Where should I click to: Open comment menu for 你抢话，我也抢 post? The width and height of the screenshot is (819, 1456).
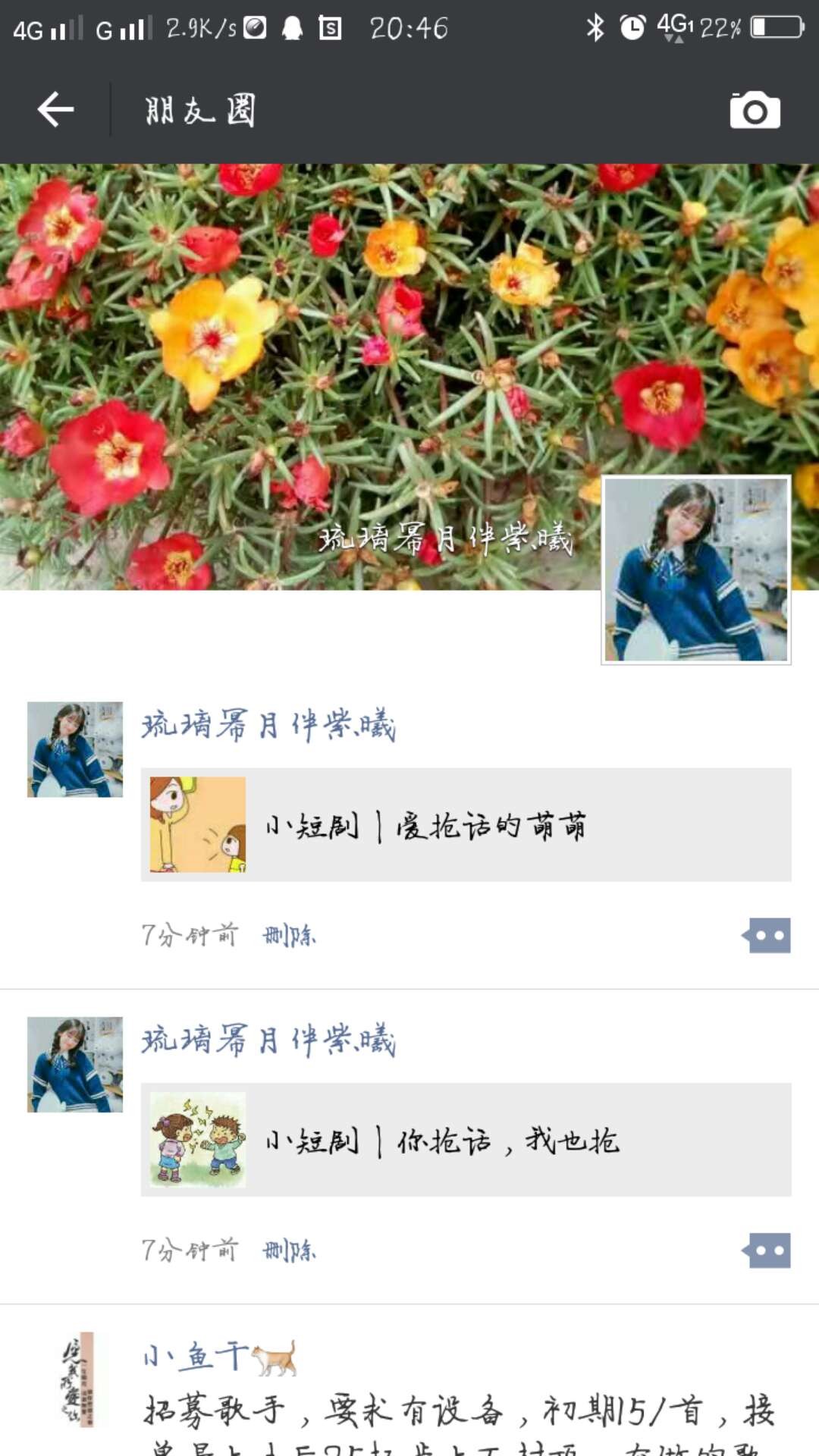tap(767, 1250)
